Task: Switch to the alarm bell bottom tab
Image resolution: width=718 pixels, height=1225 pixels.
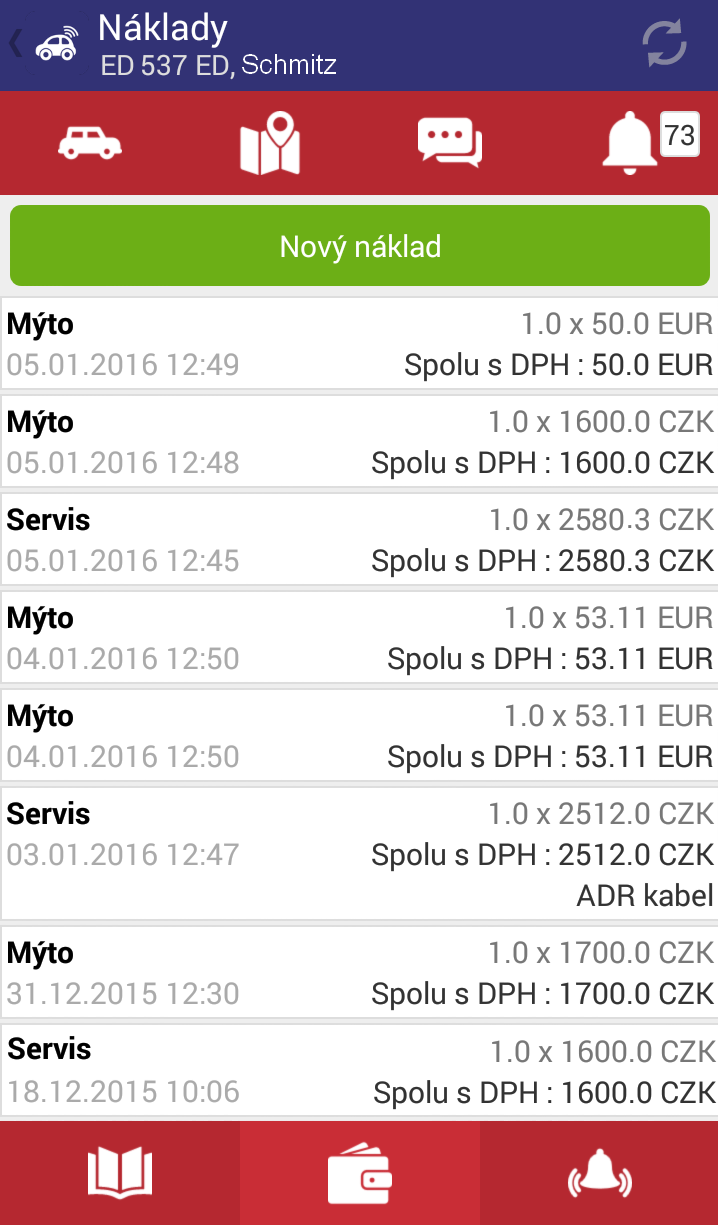Action: click(x=599, y=1173)
